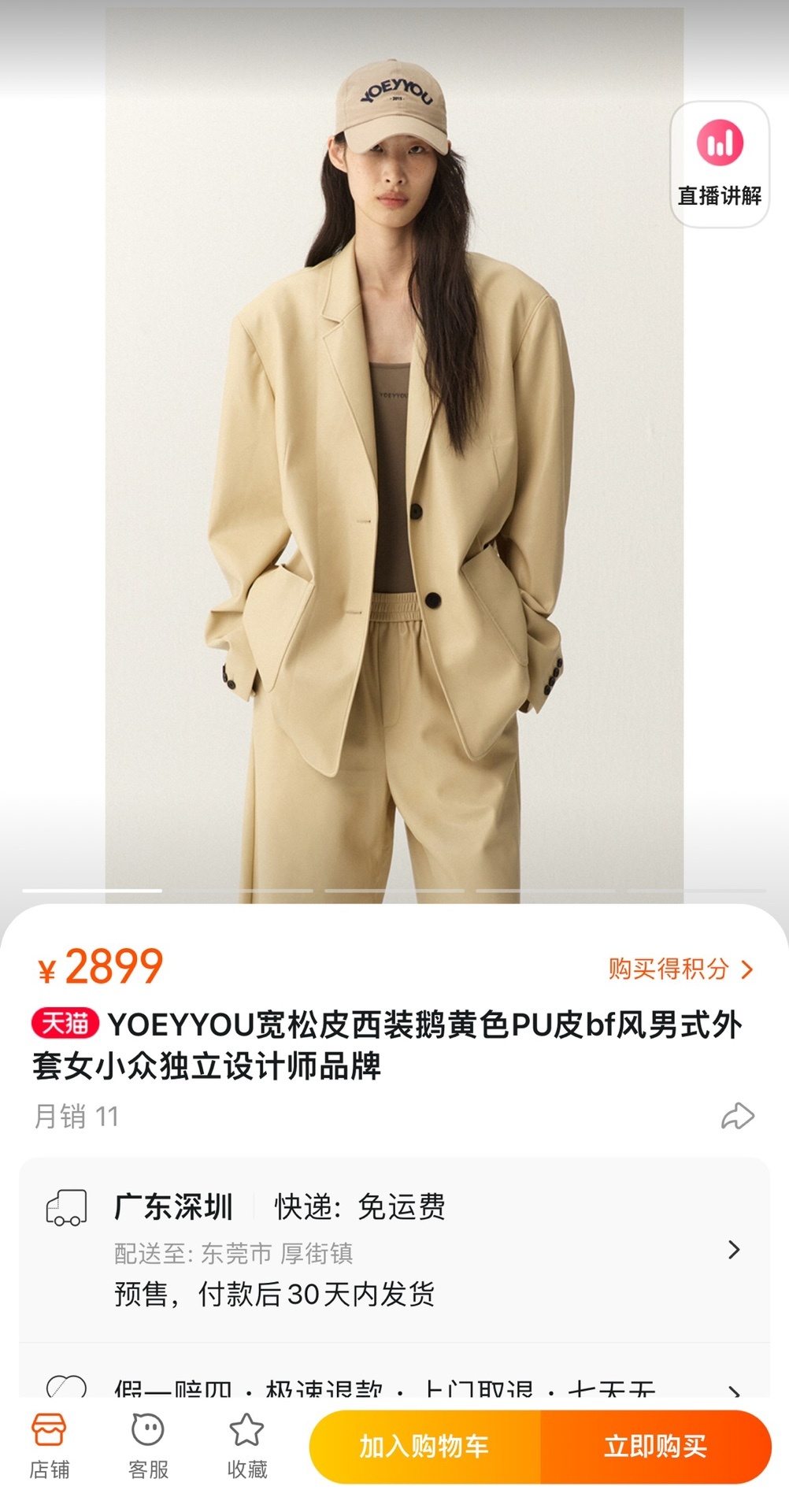This screenshot has width=789, height=1512.
Task: View the main product image fullscreen
Action: 394,472
